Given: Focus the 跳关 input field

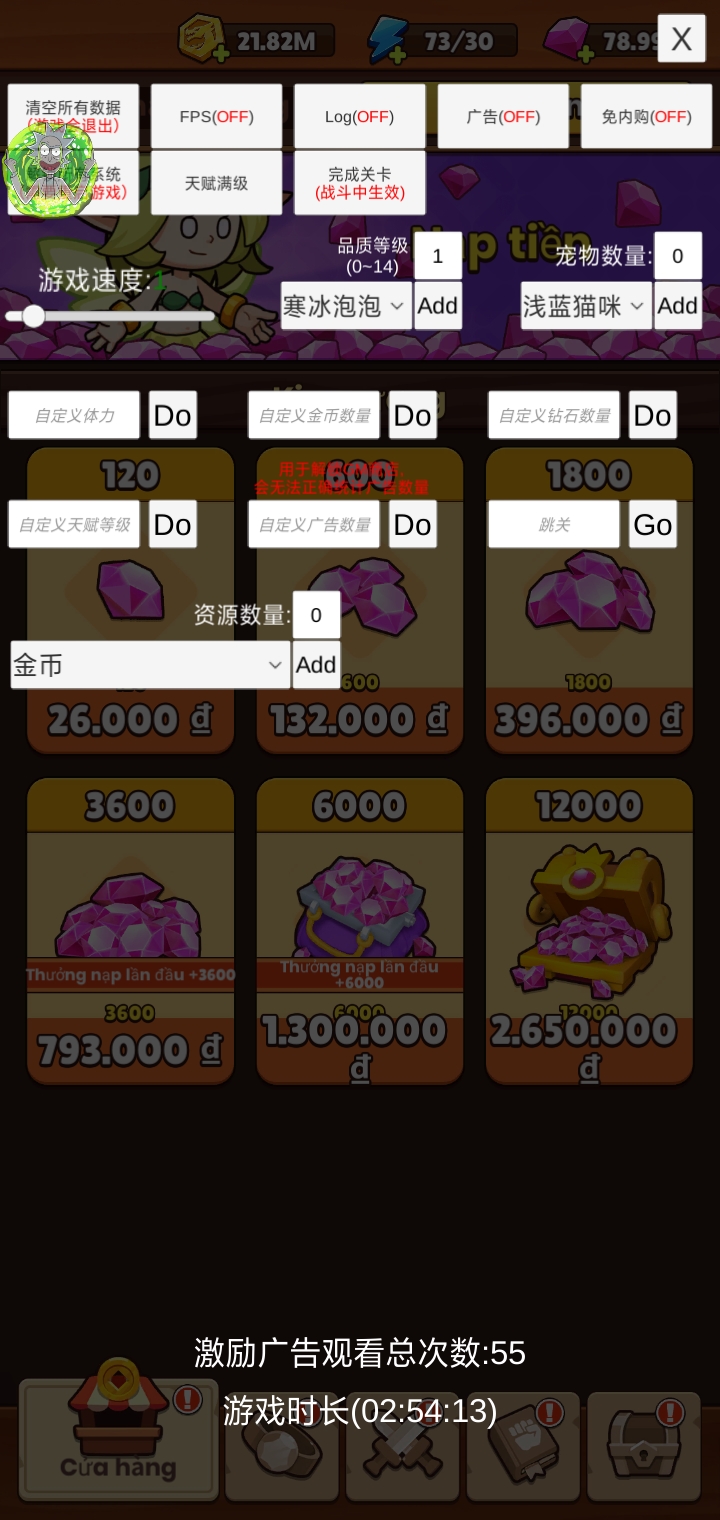Looking at the screenshot, I should pos(554,524).
